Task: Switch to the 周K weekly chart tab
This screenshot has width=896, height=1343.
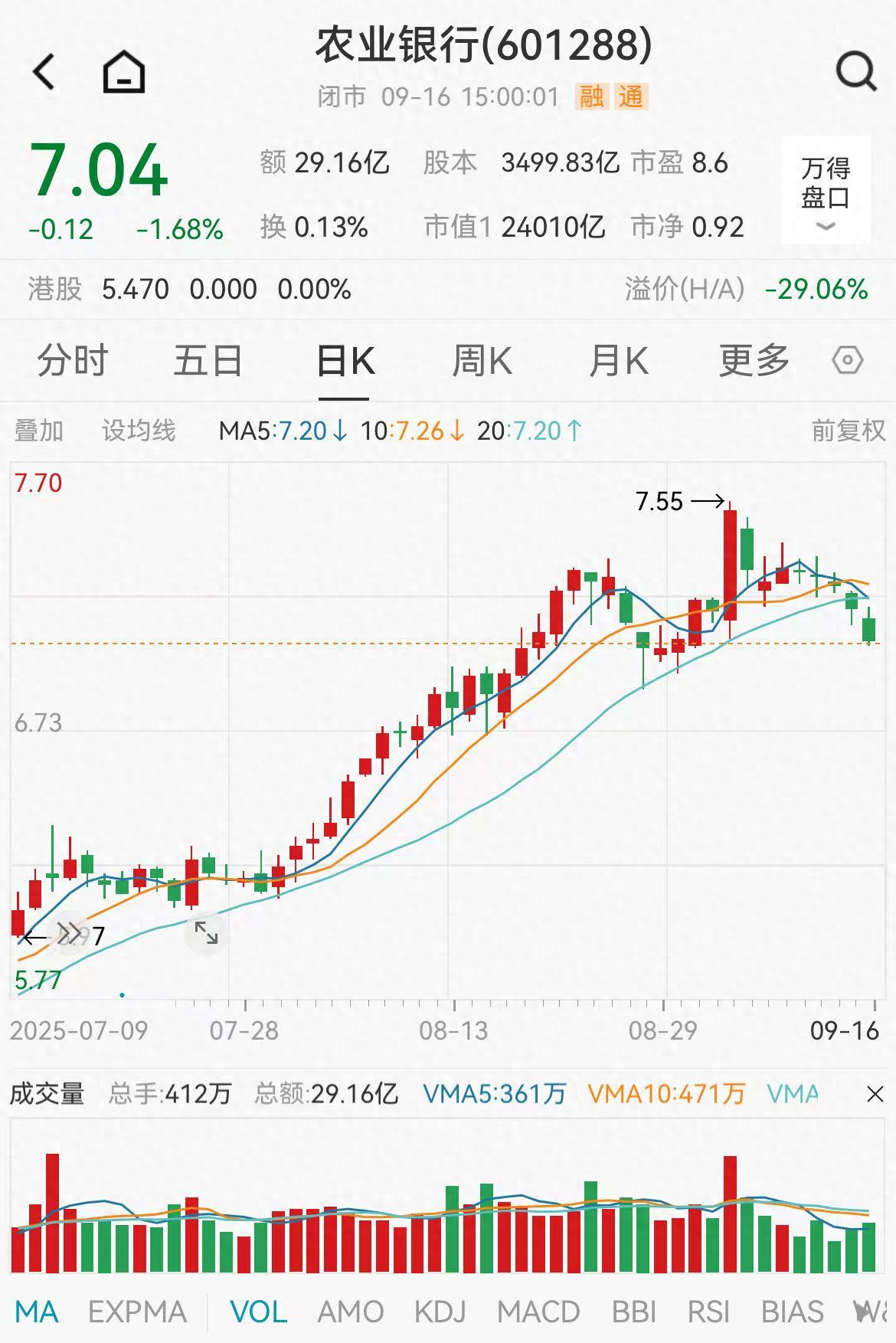Action: pos(482,360)
